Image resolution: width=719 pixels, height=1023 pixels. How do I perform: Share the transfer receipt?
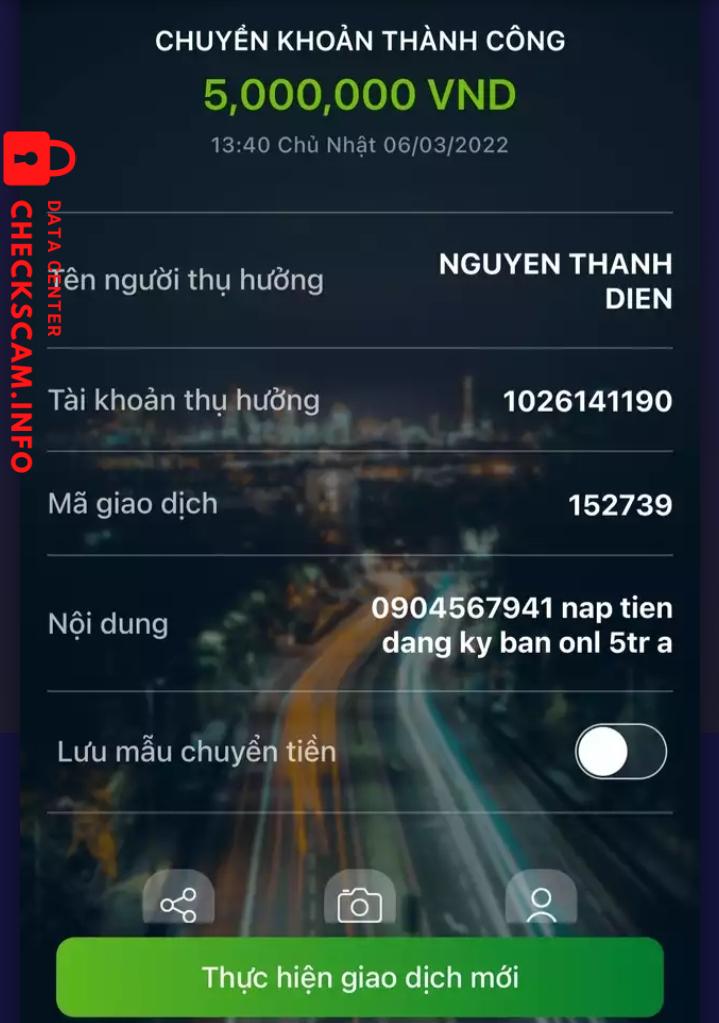coord(178,903)
